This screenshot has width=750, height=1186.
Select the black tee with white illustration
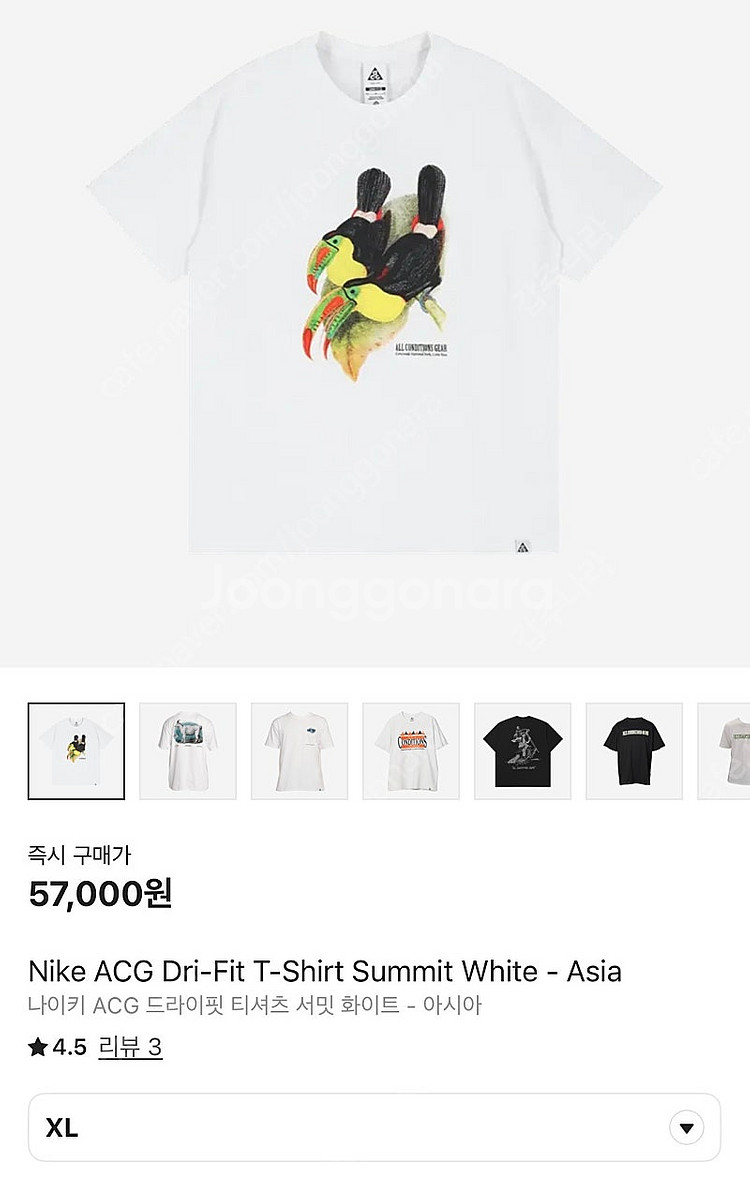pos(522,751)
